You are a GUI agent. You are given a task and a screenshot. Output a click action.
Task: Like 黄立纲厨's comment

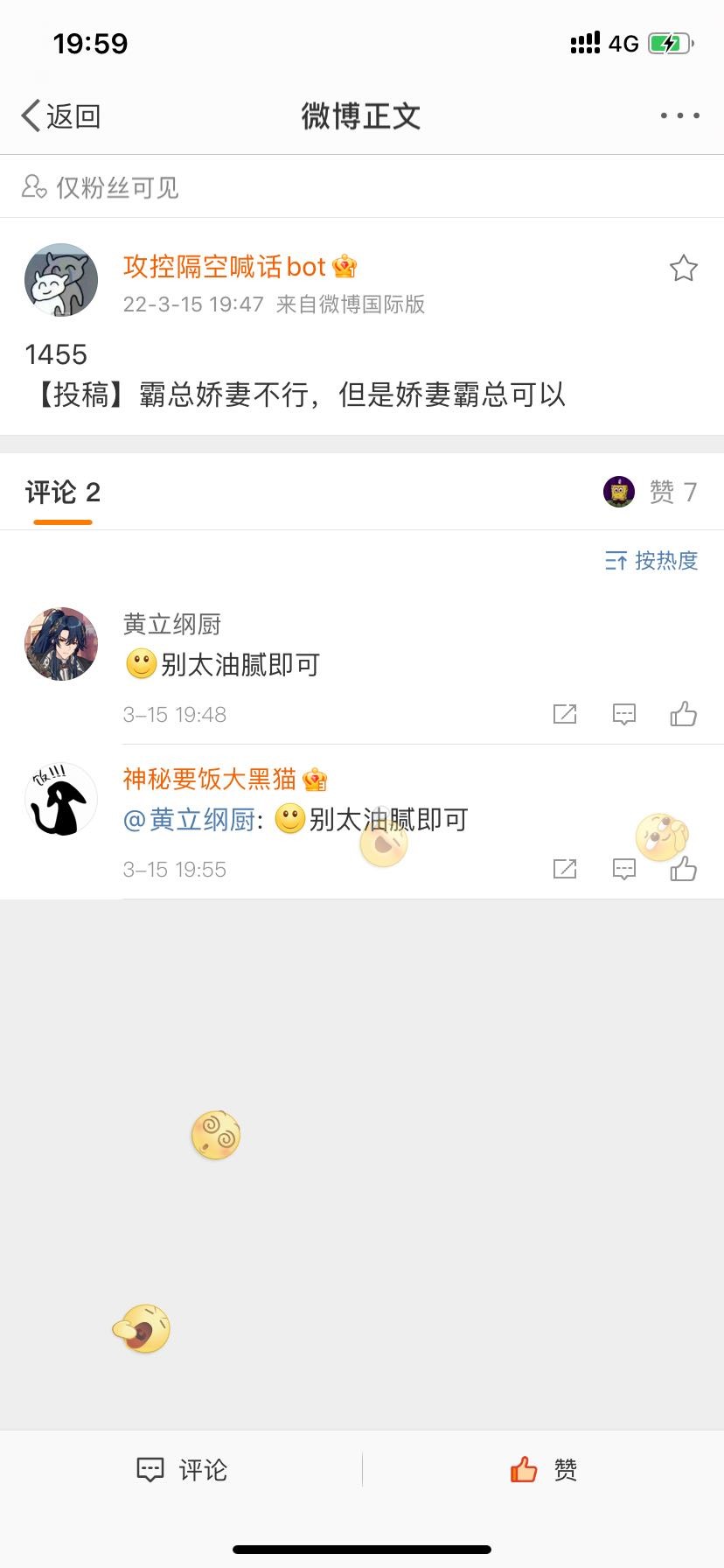tap(683, 714)
